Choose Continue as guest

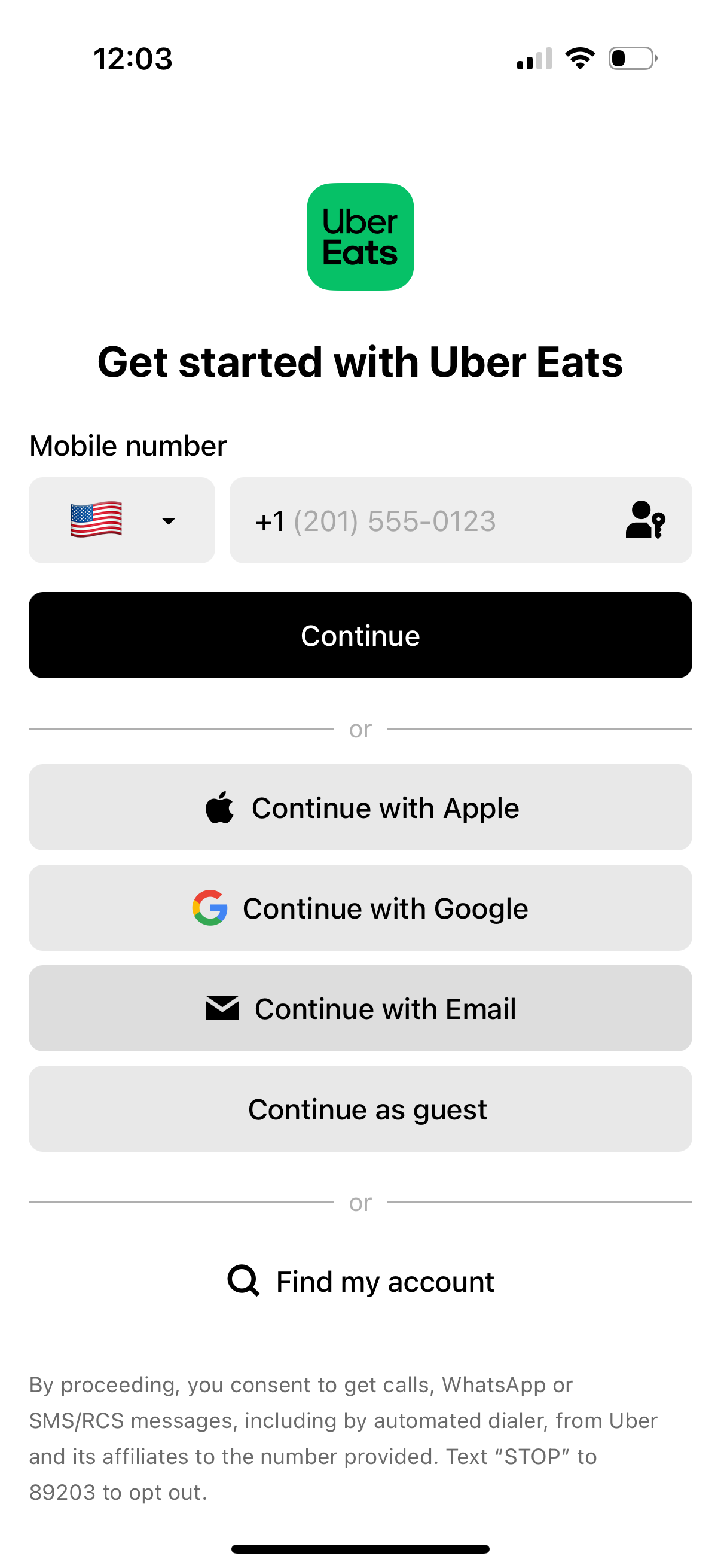[x=360, y=1109]
